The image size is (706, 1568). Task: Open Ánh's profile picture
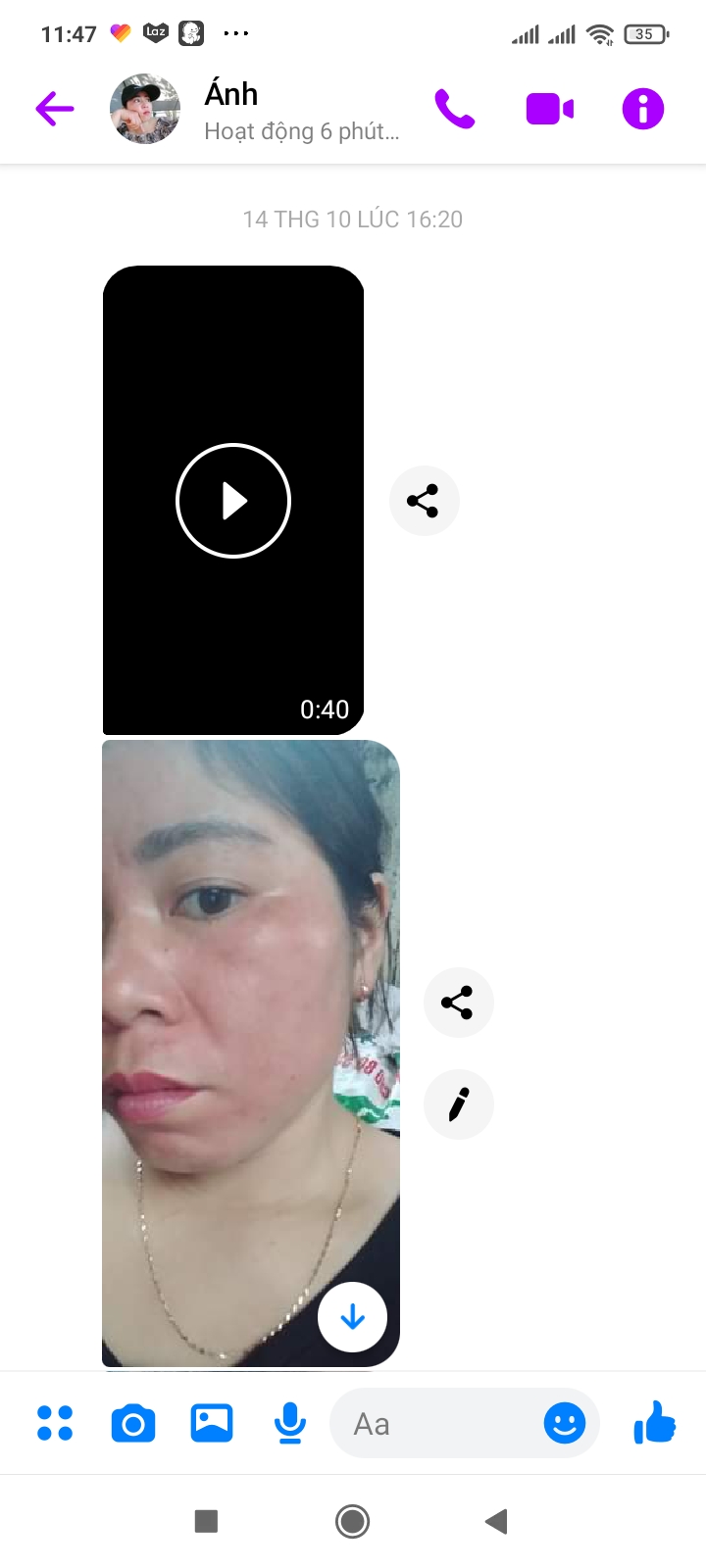145,109
